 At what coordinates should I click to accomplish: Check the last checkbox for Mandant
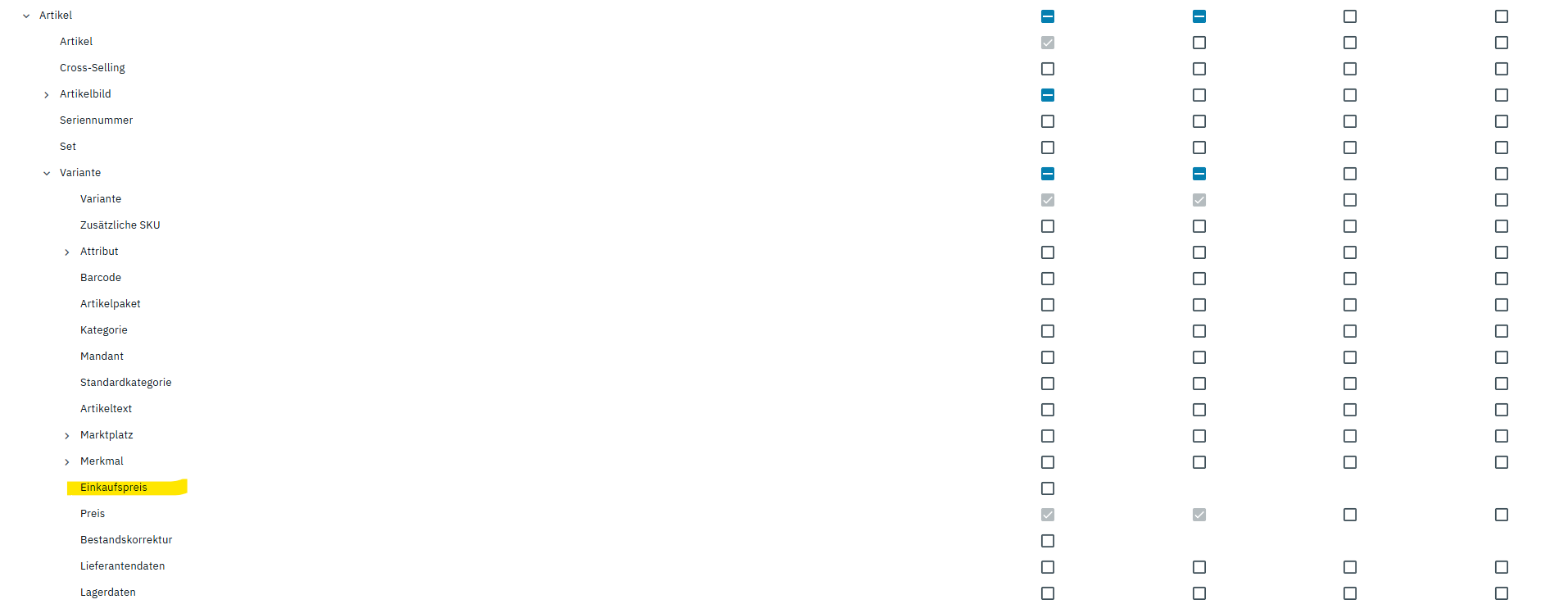pyautogui.click(x=1502, y=357)
